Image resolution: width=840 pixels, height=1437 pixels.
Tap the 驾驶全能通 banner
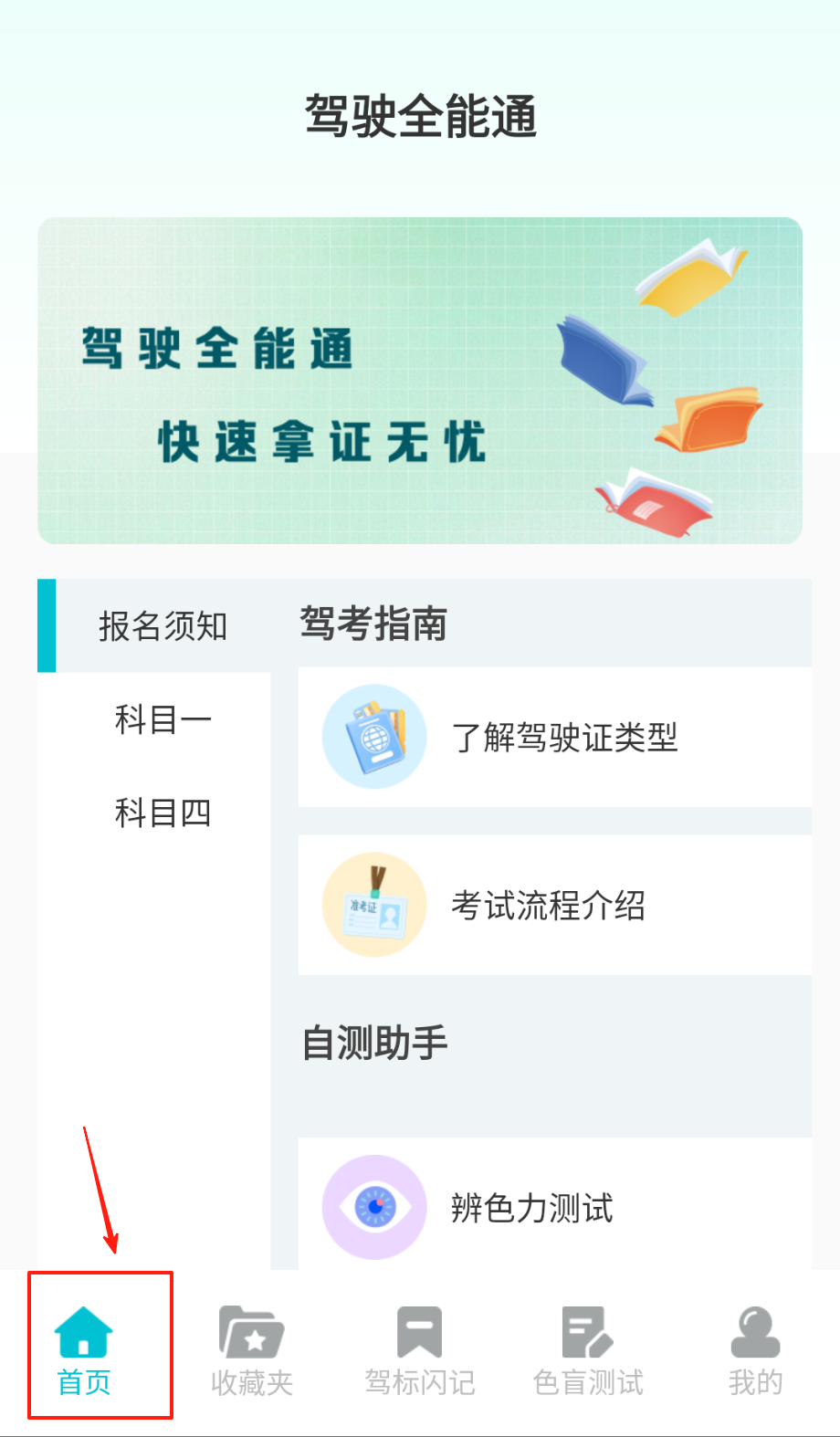click(420, 381)
